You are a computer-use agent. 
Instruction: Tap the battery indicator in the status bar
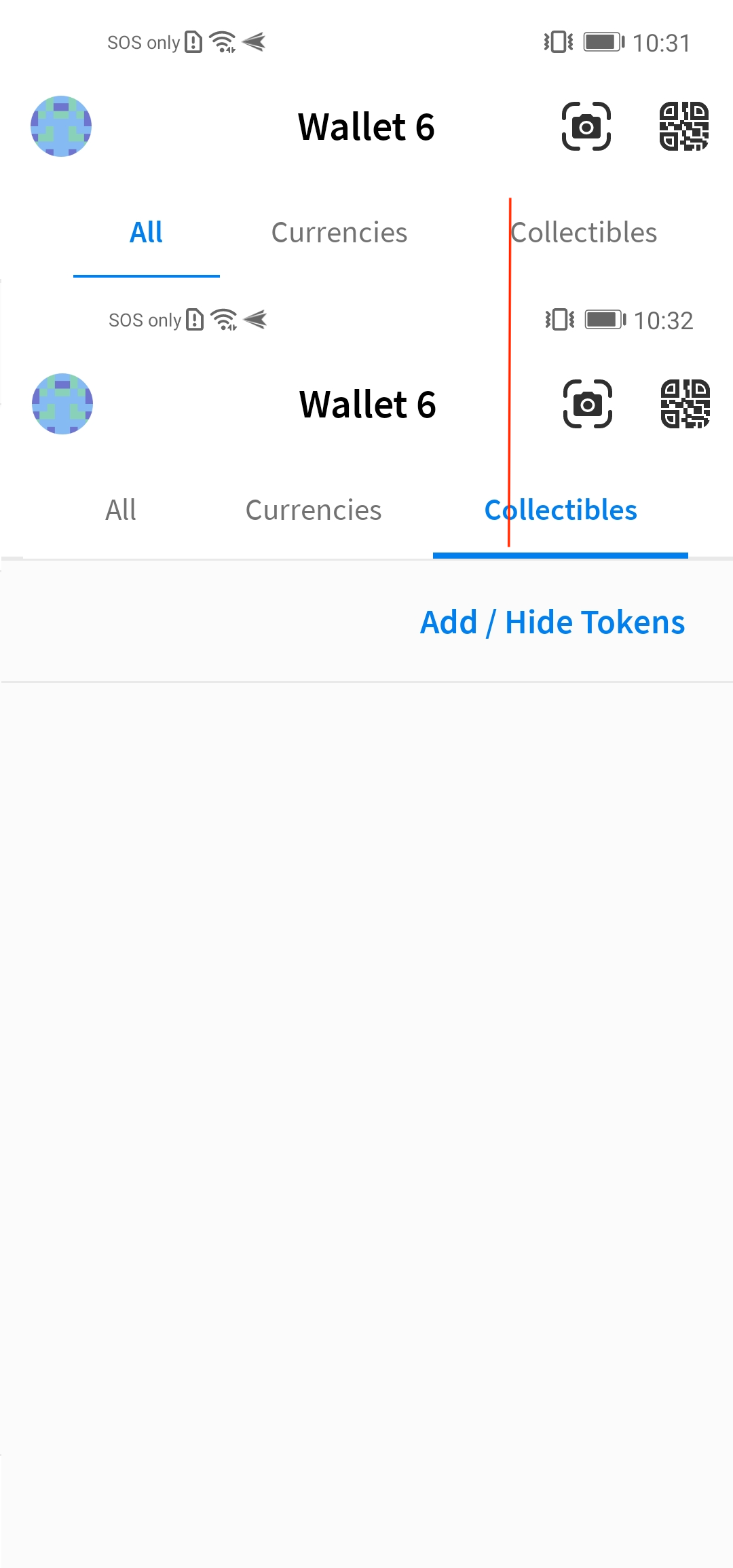tap(601, 42)
